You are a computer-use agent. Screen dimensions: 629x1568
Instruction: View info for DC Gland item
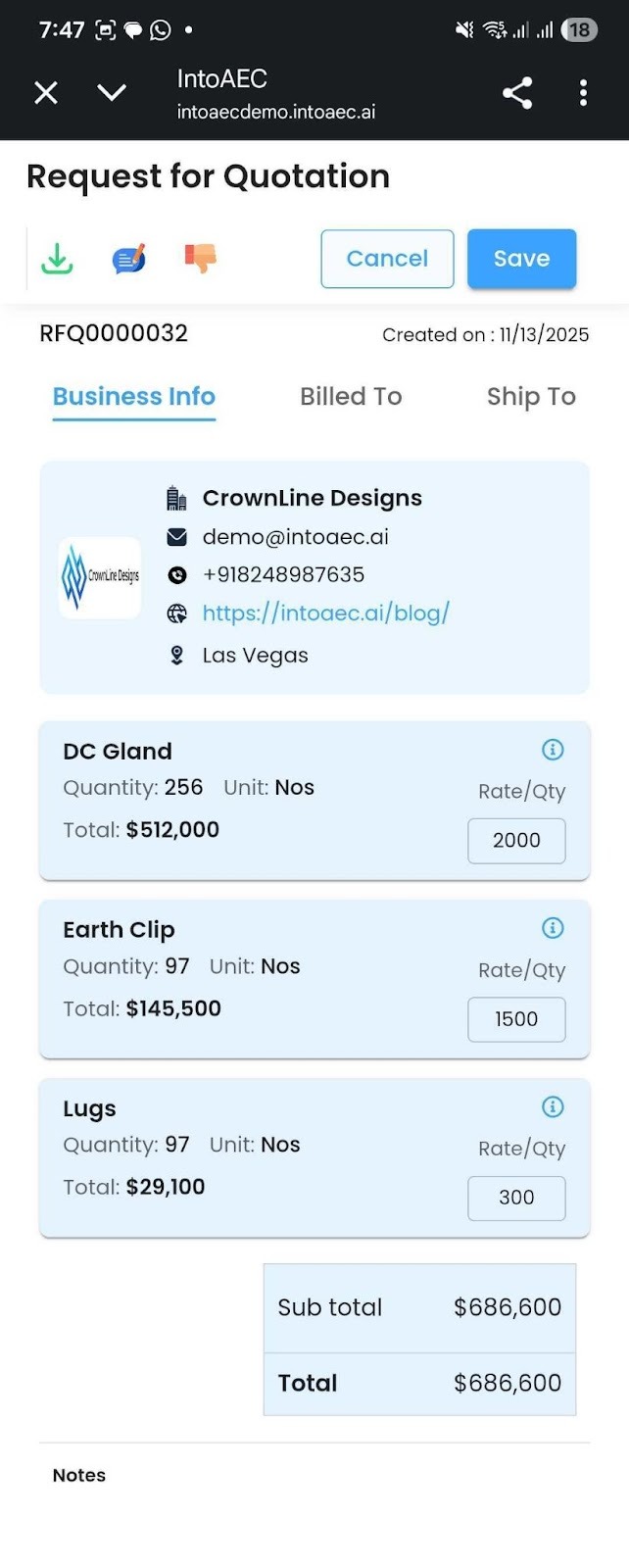point(553,750)
